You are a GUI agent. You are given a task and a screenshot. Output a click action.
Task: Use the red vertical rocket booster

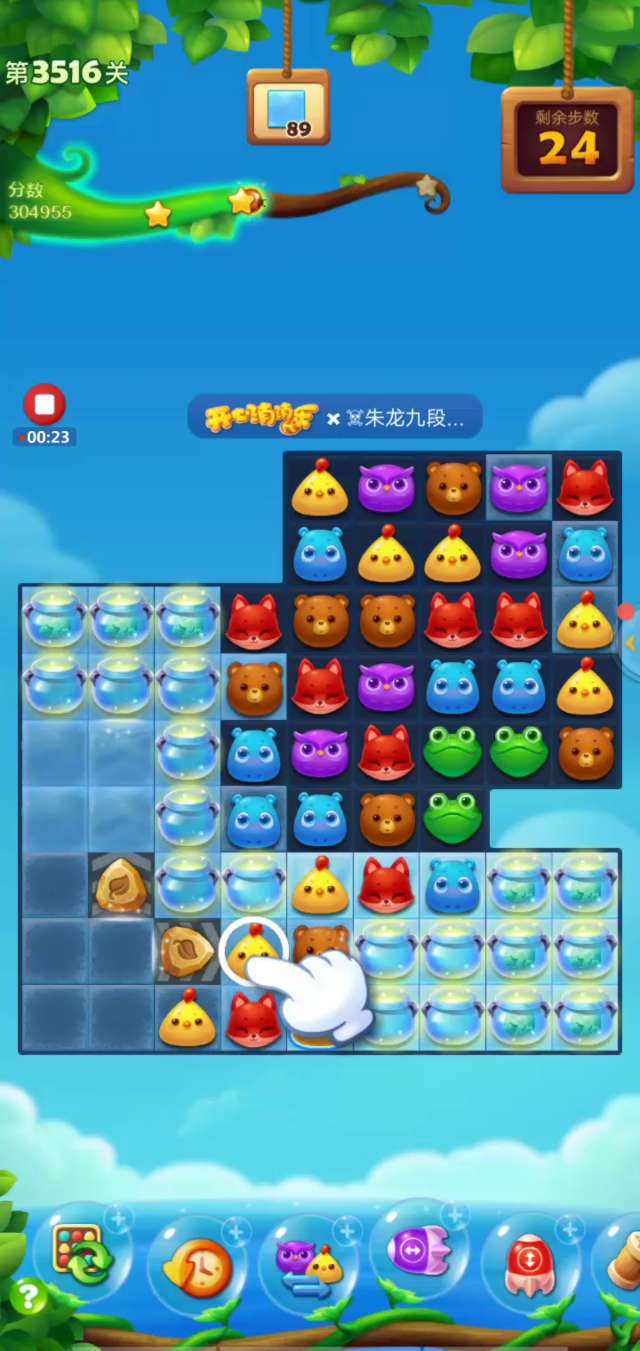pos(532,1264)
